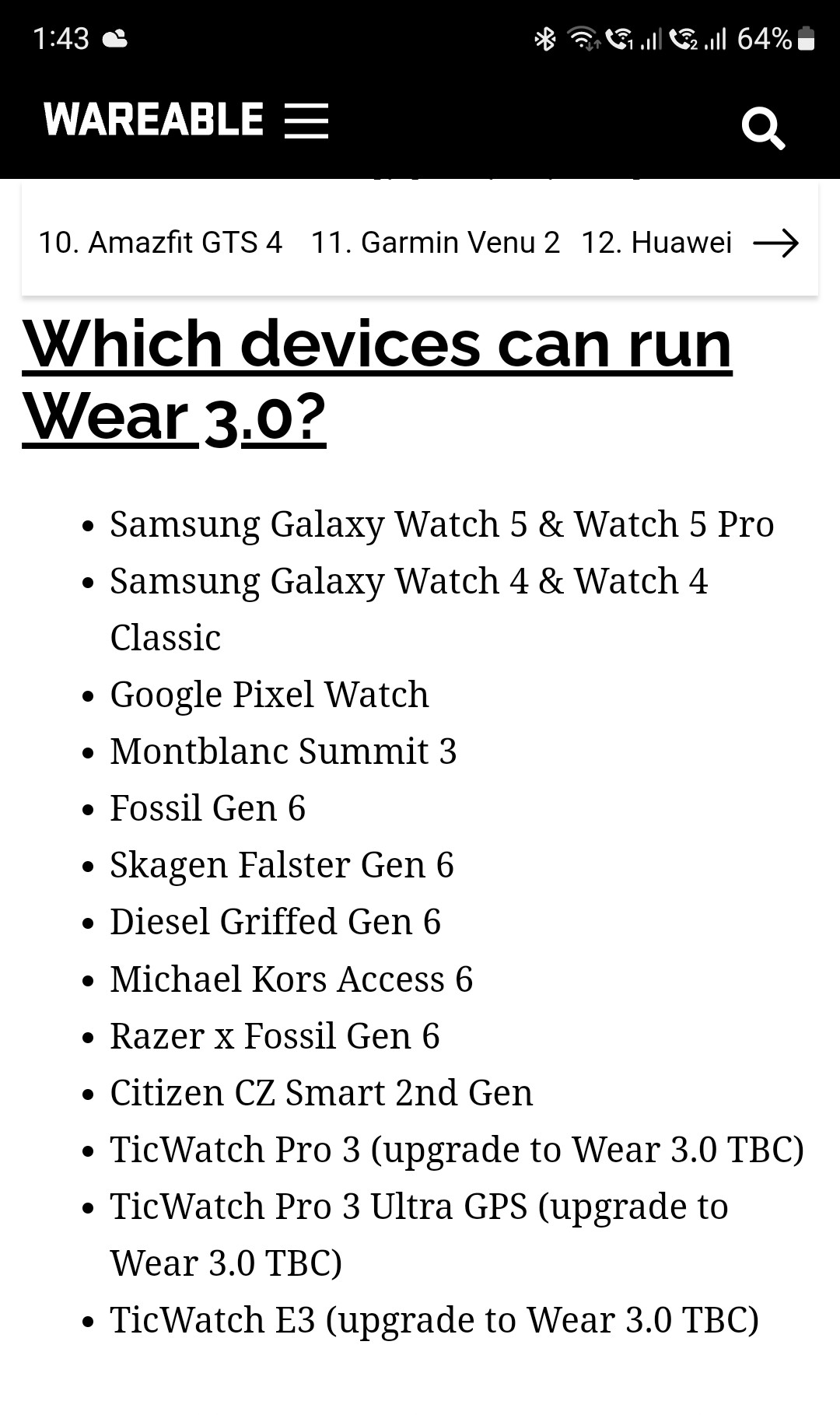Jump to 10. Amazfit GTS 4
The width and height of the screenshot is (840, 1415).
[160, 243]
